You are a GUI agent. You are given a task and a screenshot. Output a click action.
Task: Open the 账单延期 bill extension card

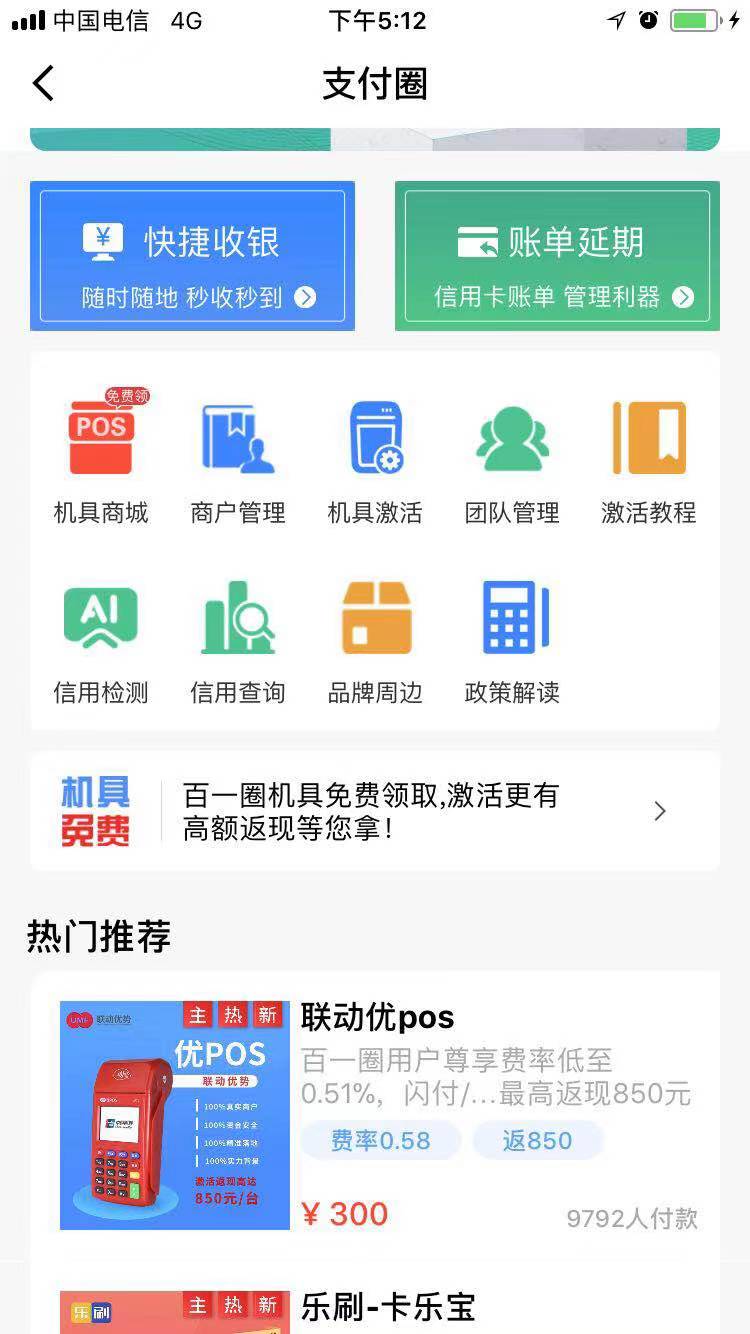tap(557, 256)
